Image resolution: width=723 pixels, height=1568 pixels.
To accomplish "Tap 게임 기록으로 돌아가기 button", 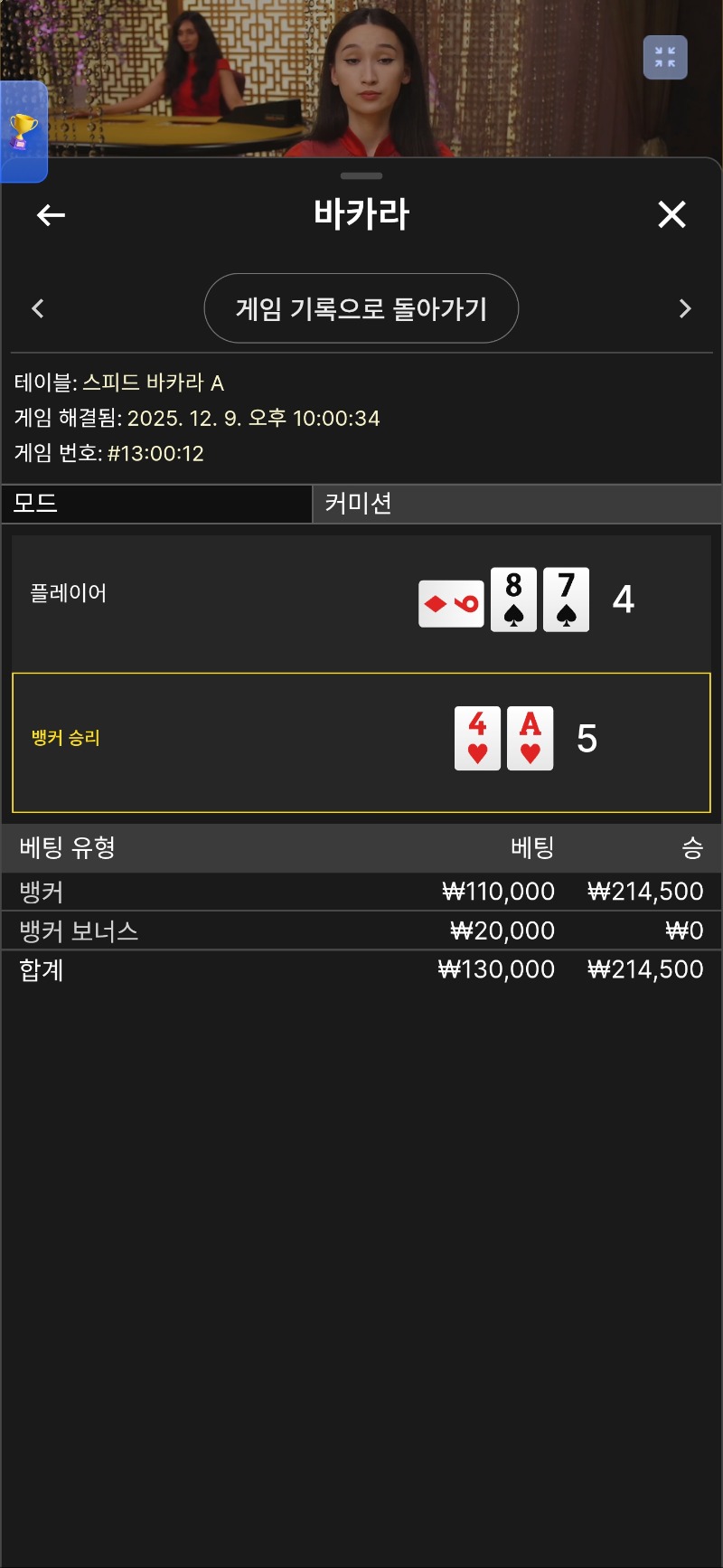I will 361,308.
